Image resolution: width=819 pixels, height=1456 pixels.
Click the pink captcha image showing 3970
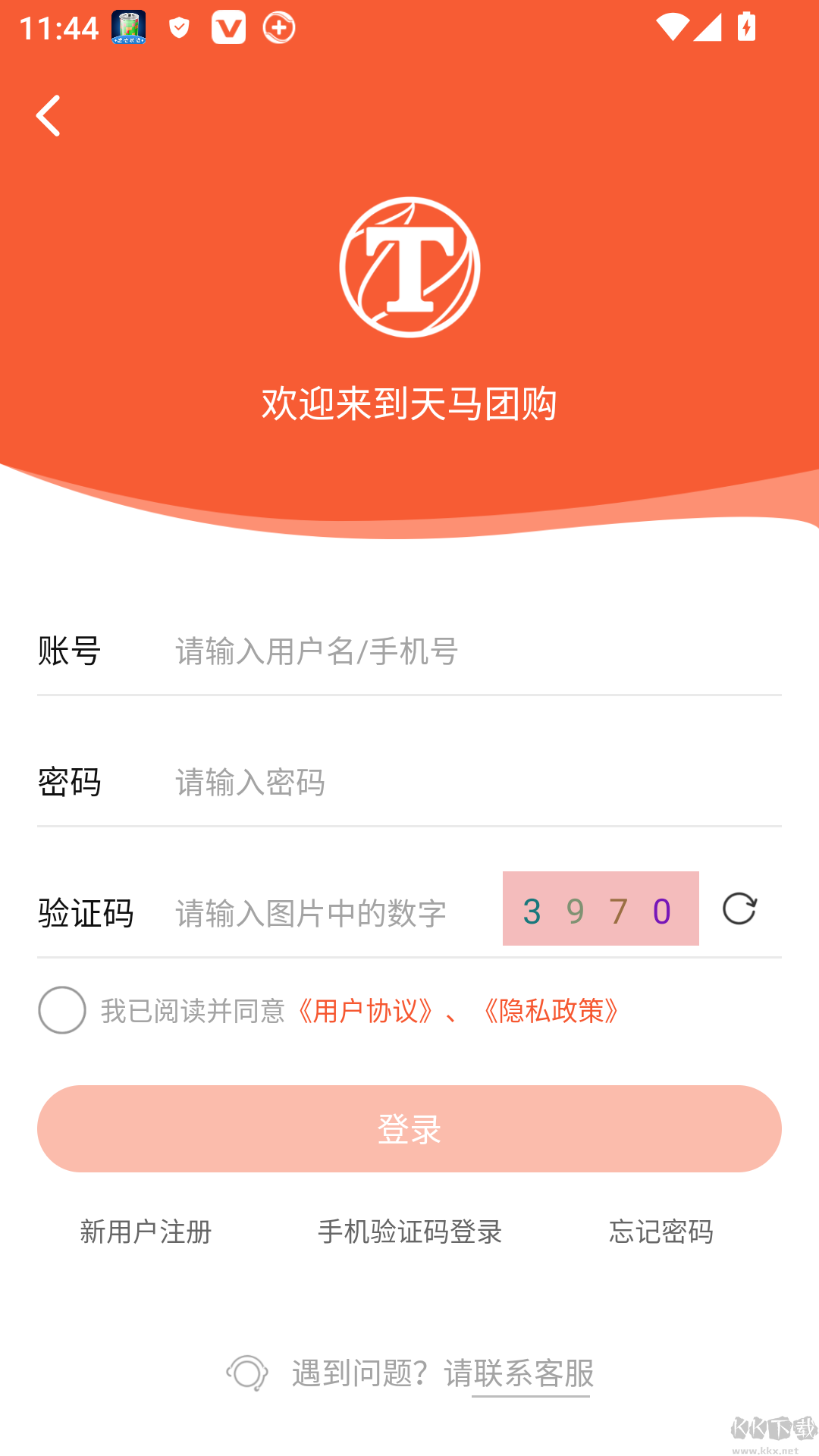(601, 909)
